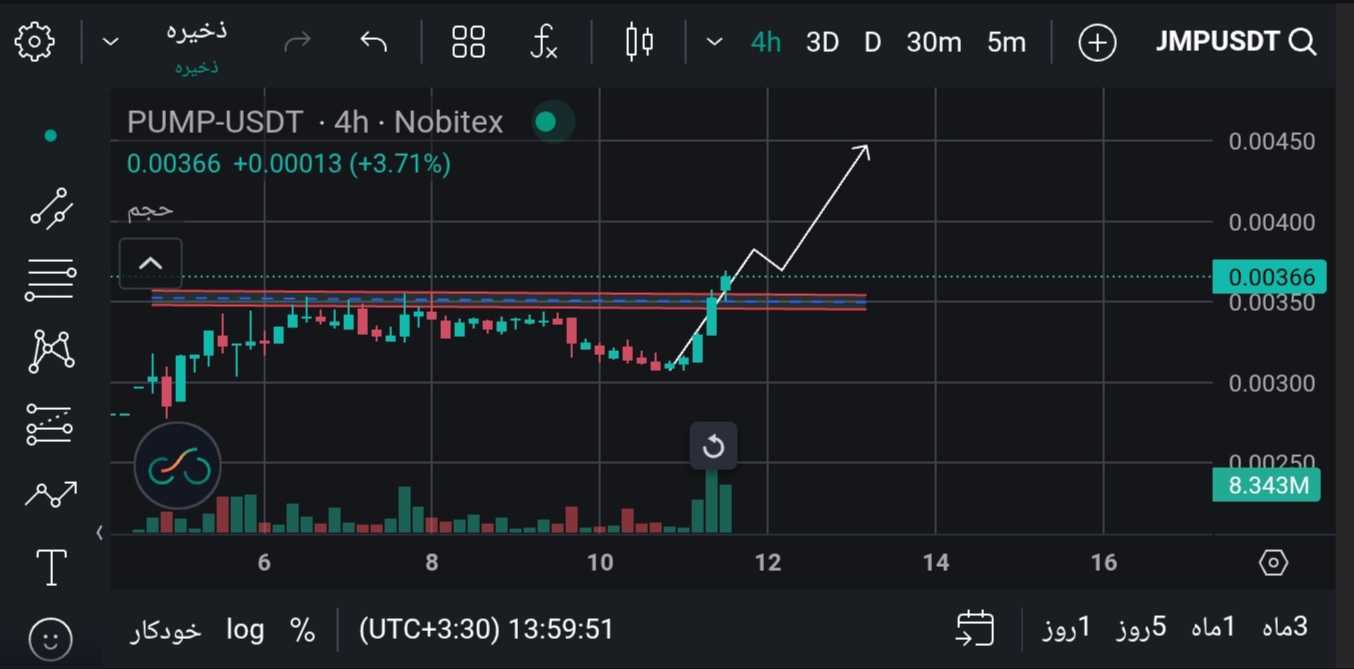
Task: Change the candlestick chart type
Action: point(639,42)
